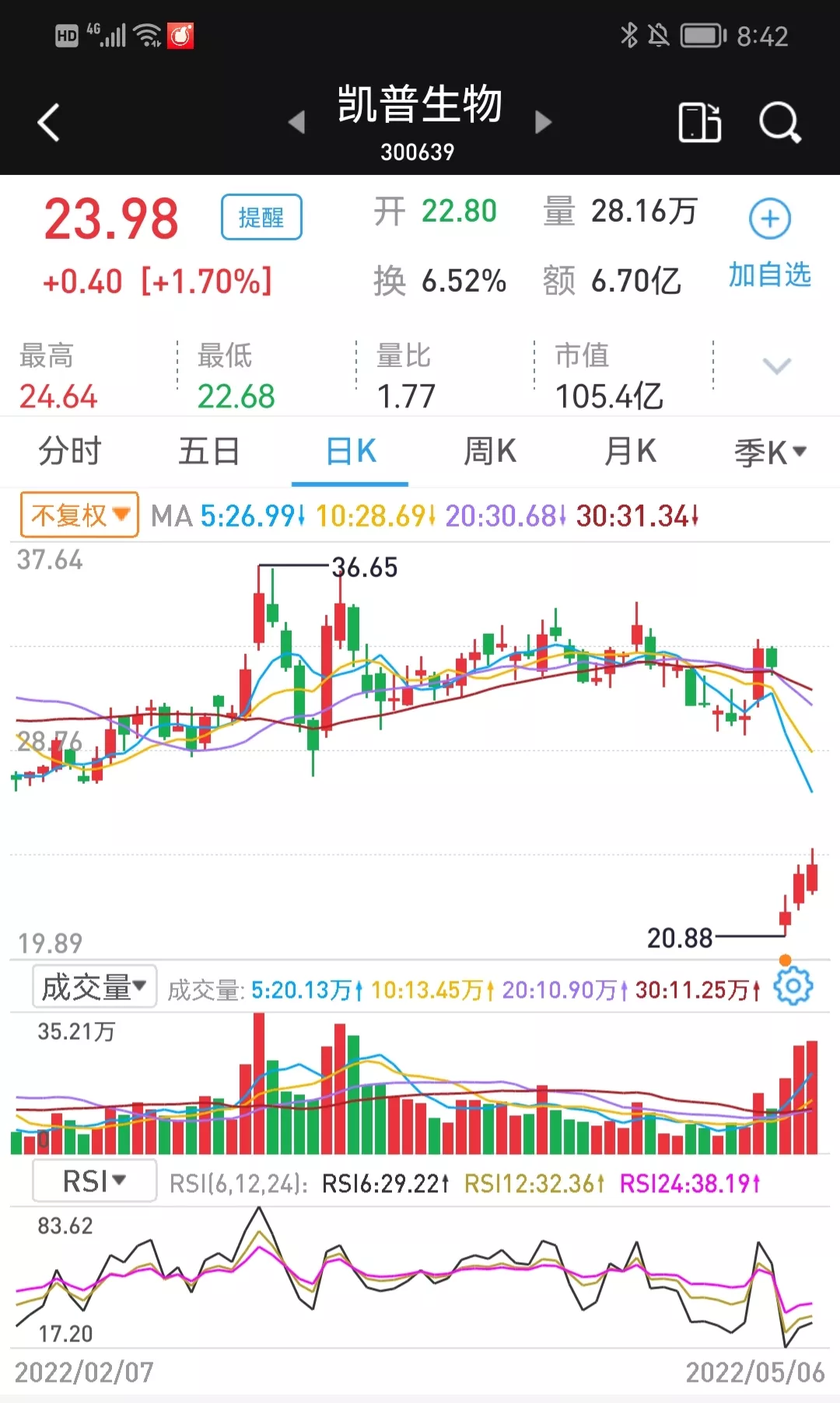Screen dimensions: 840x1403
Task: Switch to the next stock
Action: point(544,122)
